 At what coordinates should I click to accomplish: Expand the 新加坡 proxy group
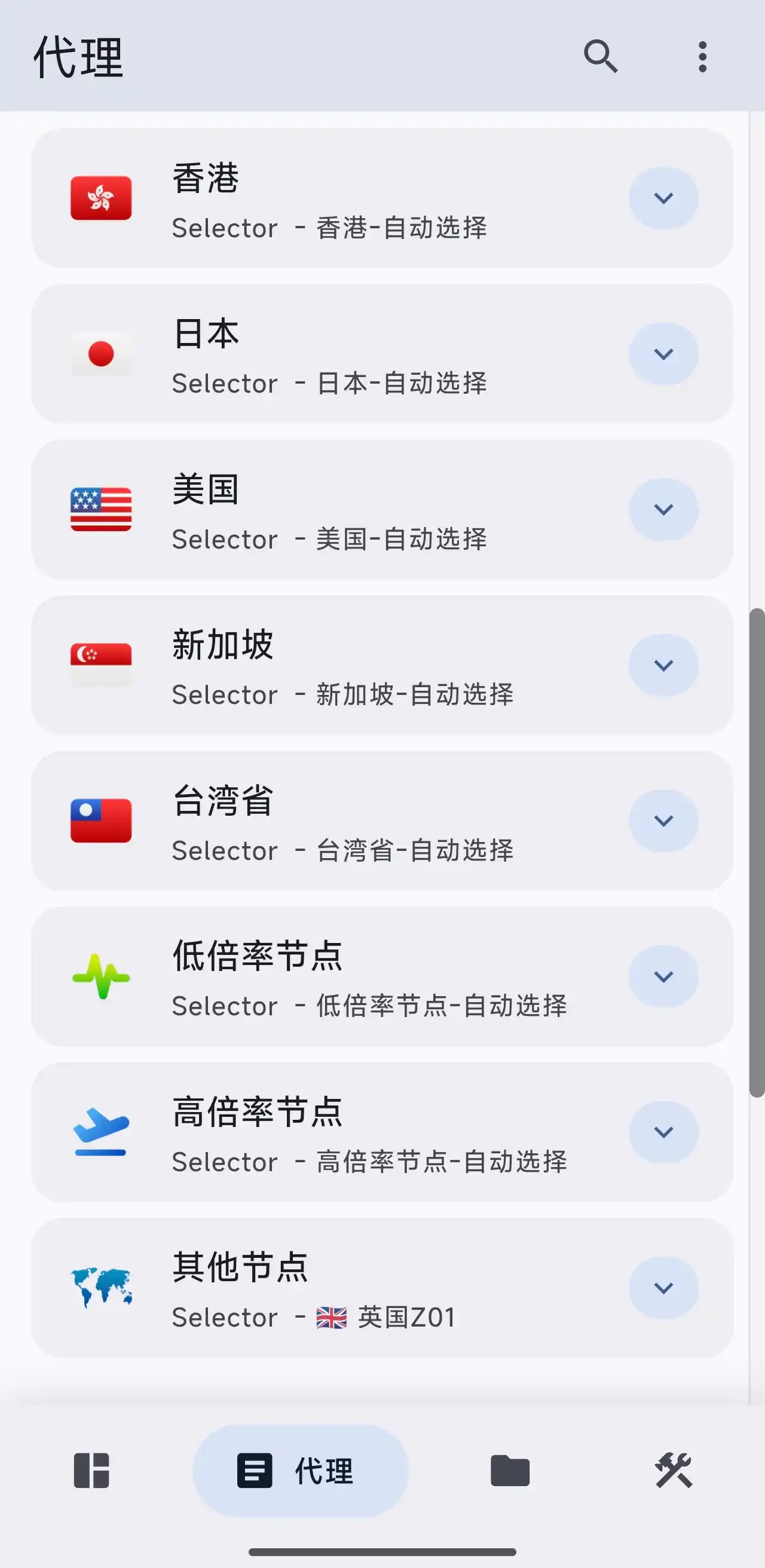[x=663, y=664]
